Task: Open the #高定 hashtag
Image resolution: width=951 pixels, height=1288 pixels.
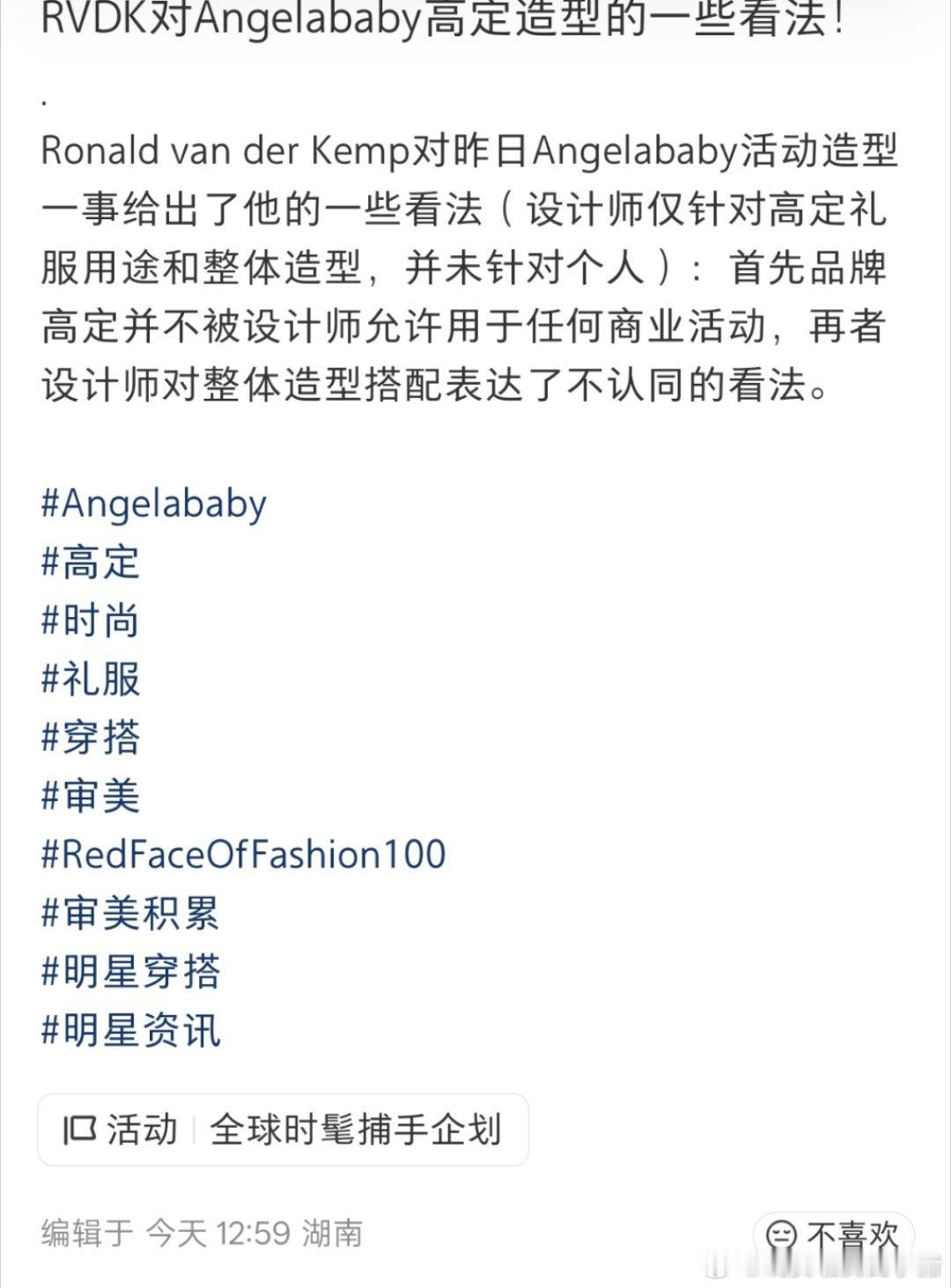Action: 88,563
